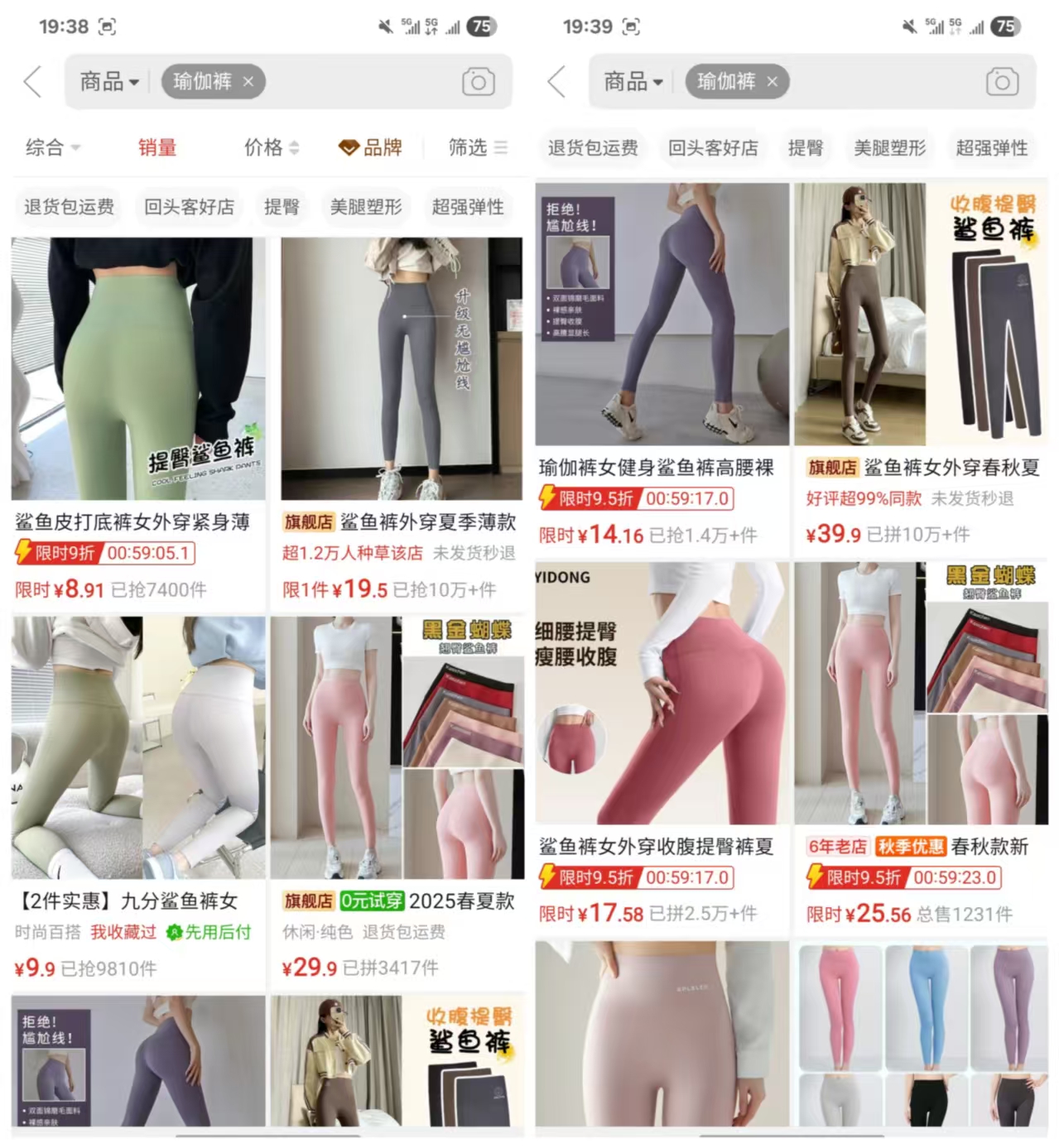The height and width of the screenshot is (1148, 1059).
Task: Sort results by 价格
Action: (x=271, y=148)
